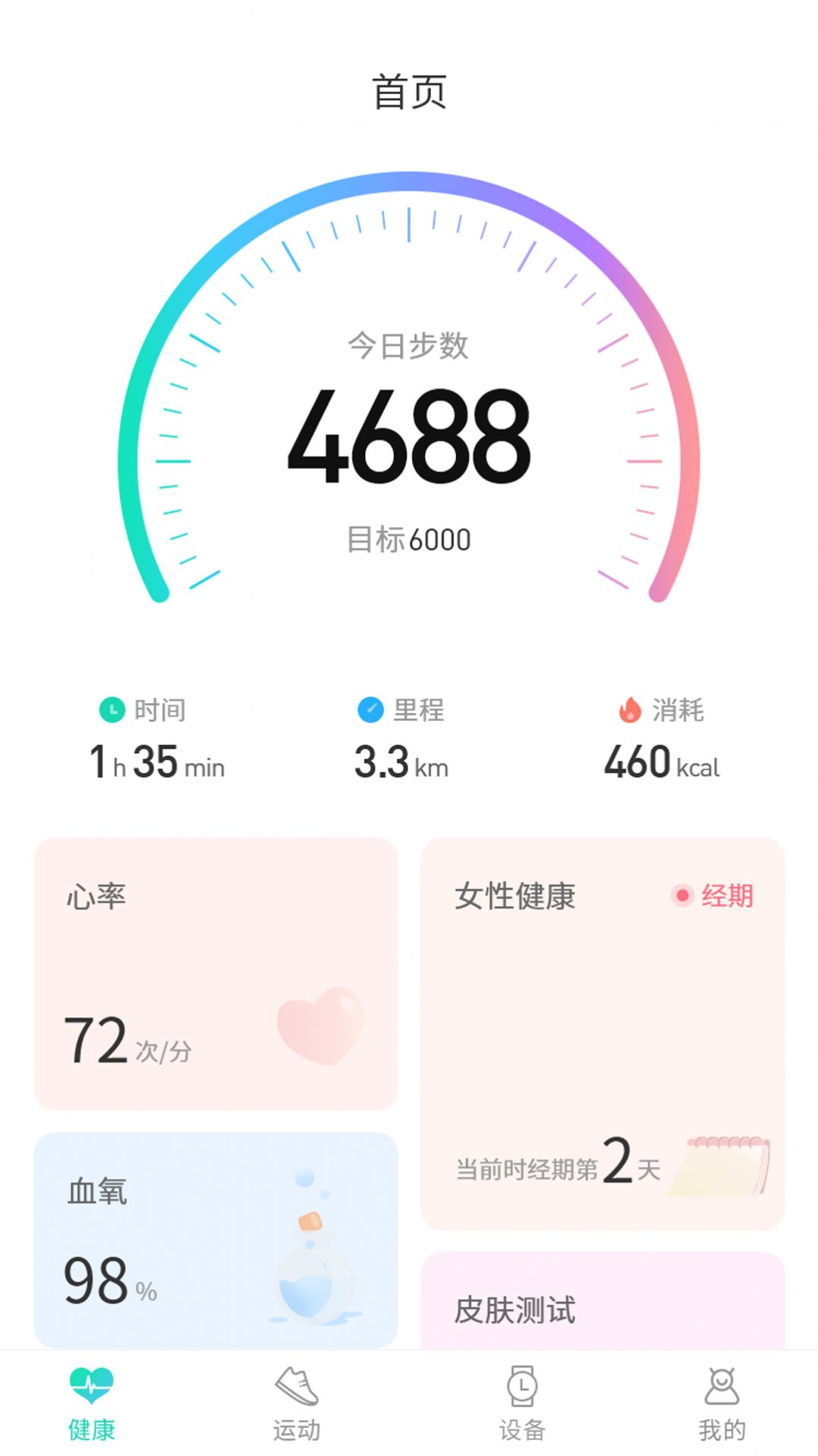
Task: Tap the notepad icon in 女性健康 card
Action: click(x=721, y=1170)
